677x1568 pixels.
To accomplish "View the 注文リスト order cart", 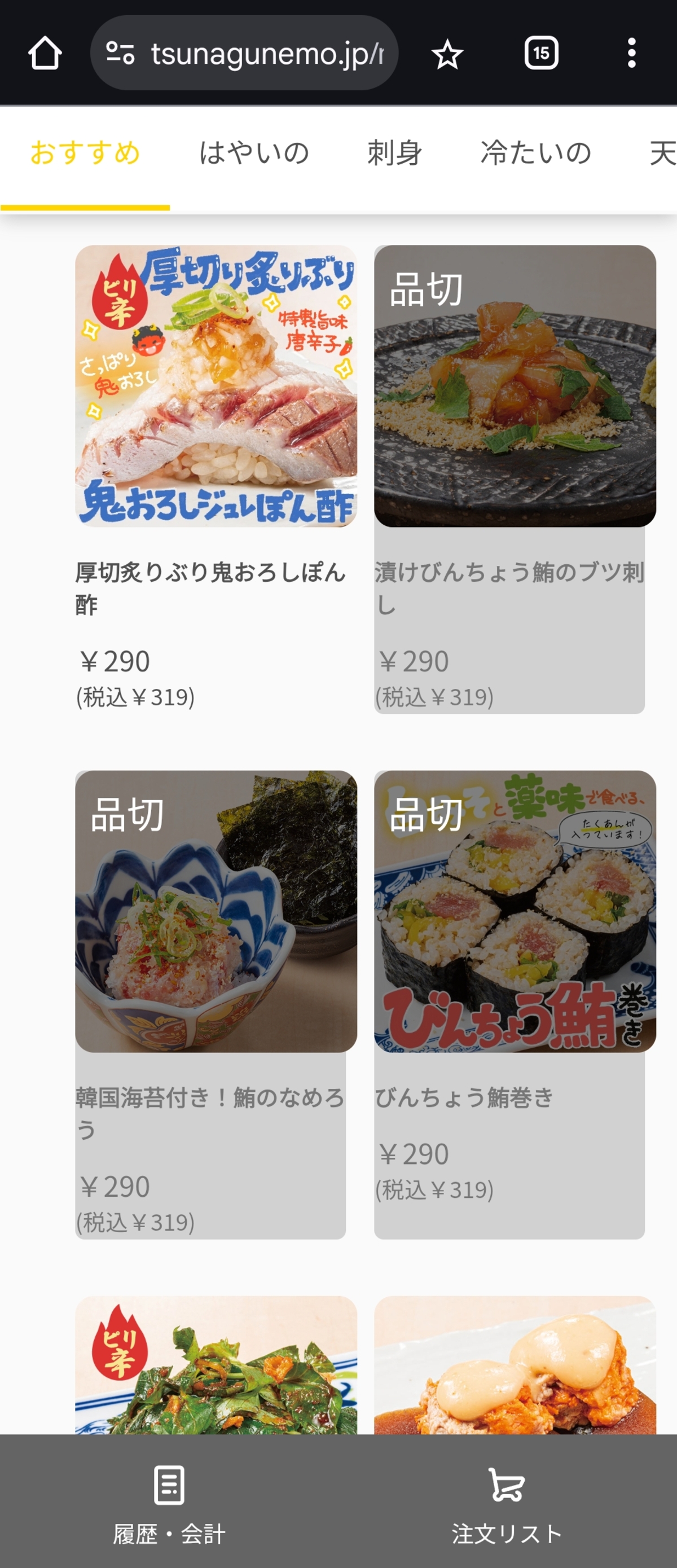I will 507,1502.
